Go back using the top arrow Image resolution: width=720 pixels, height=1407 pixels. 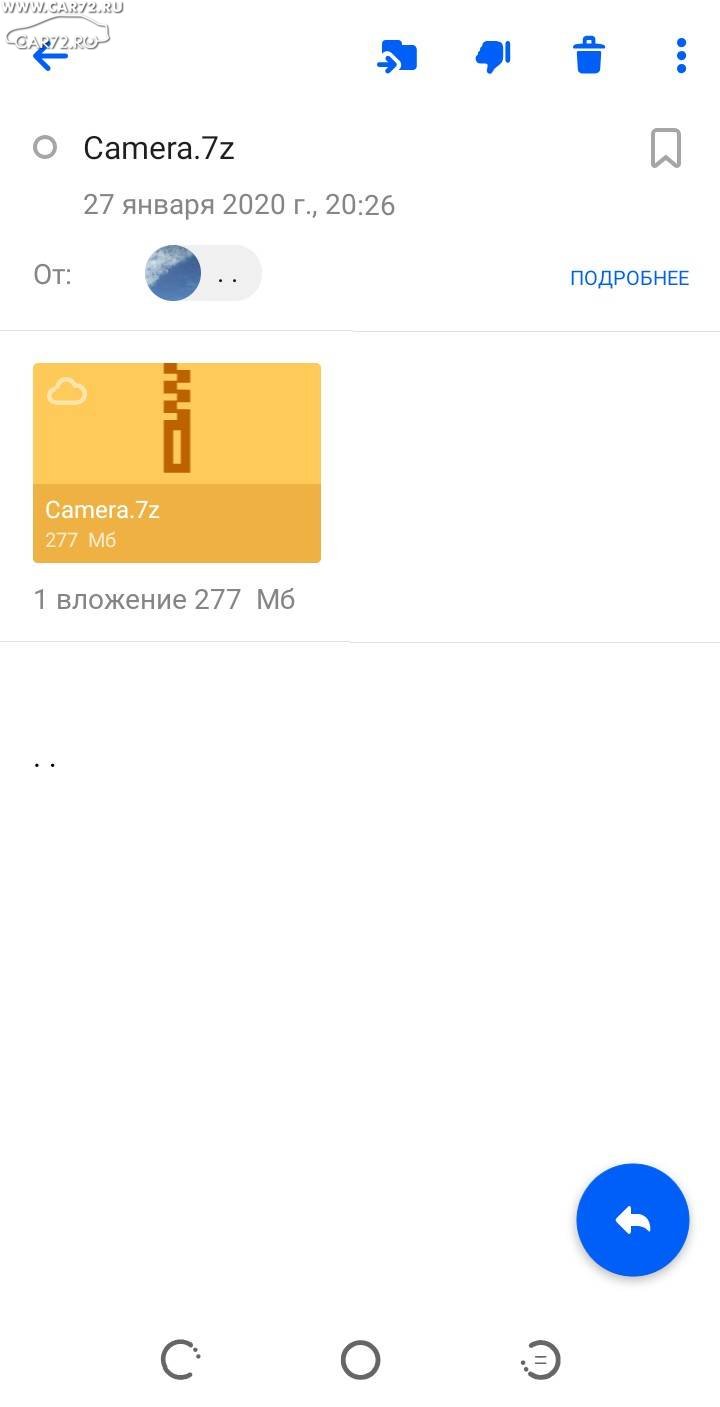pyautogui.click(x=50, y=56)
